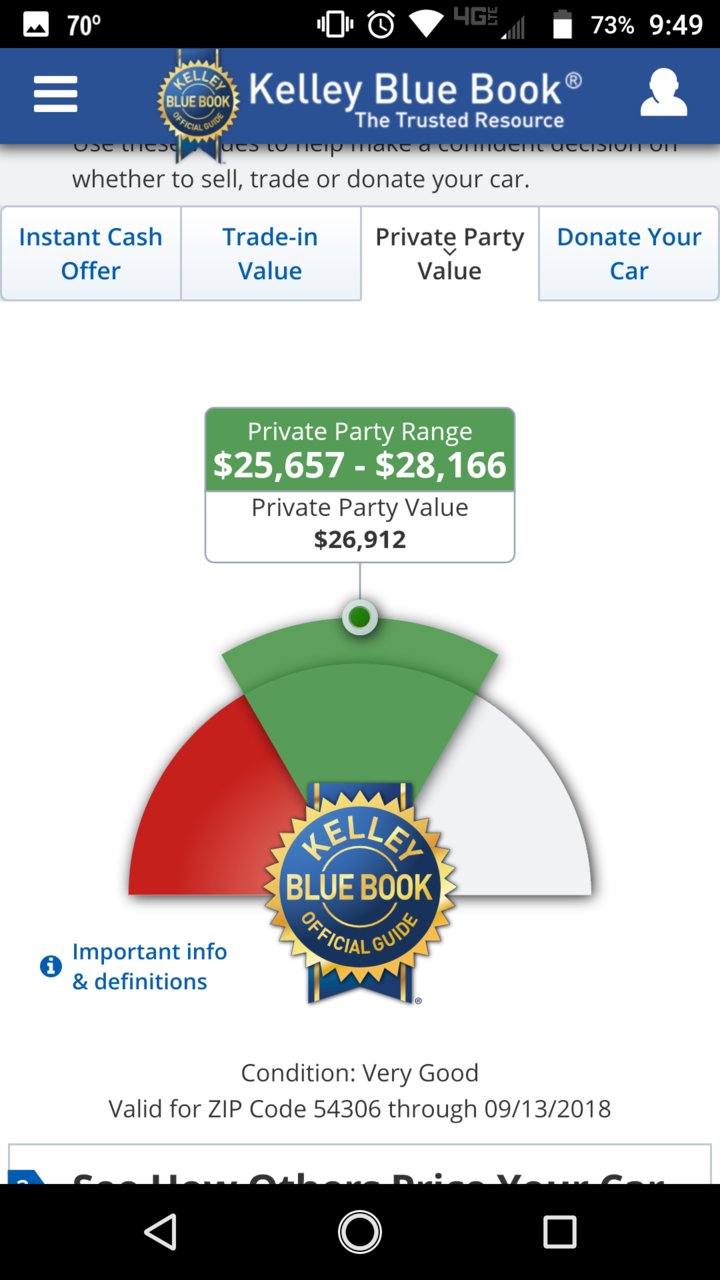Tap the Kelley Blue Book header logo
The height and width of the screenshot is (1280, 720).
click(370, 100)
